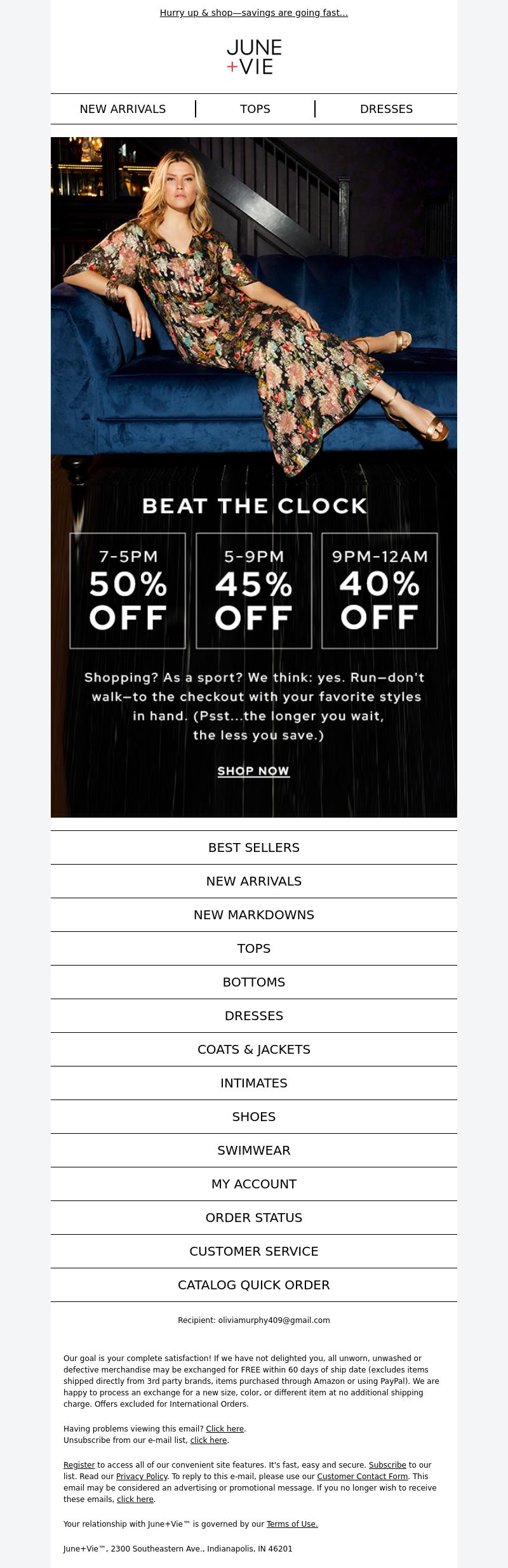Open the Swimwear row
508x1568 pixels.
tap(253, 1150)
